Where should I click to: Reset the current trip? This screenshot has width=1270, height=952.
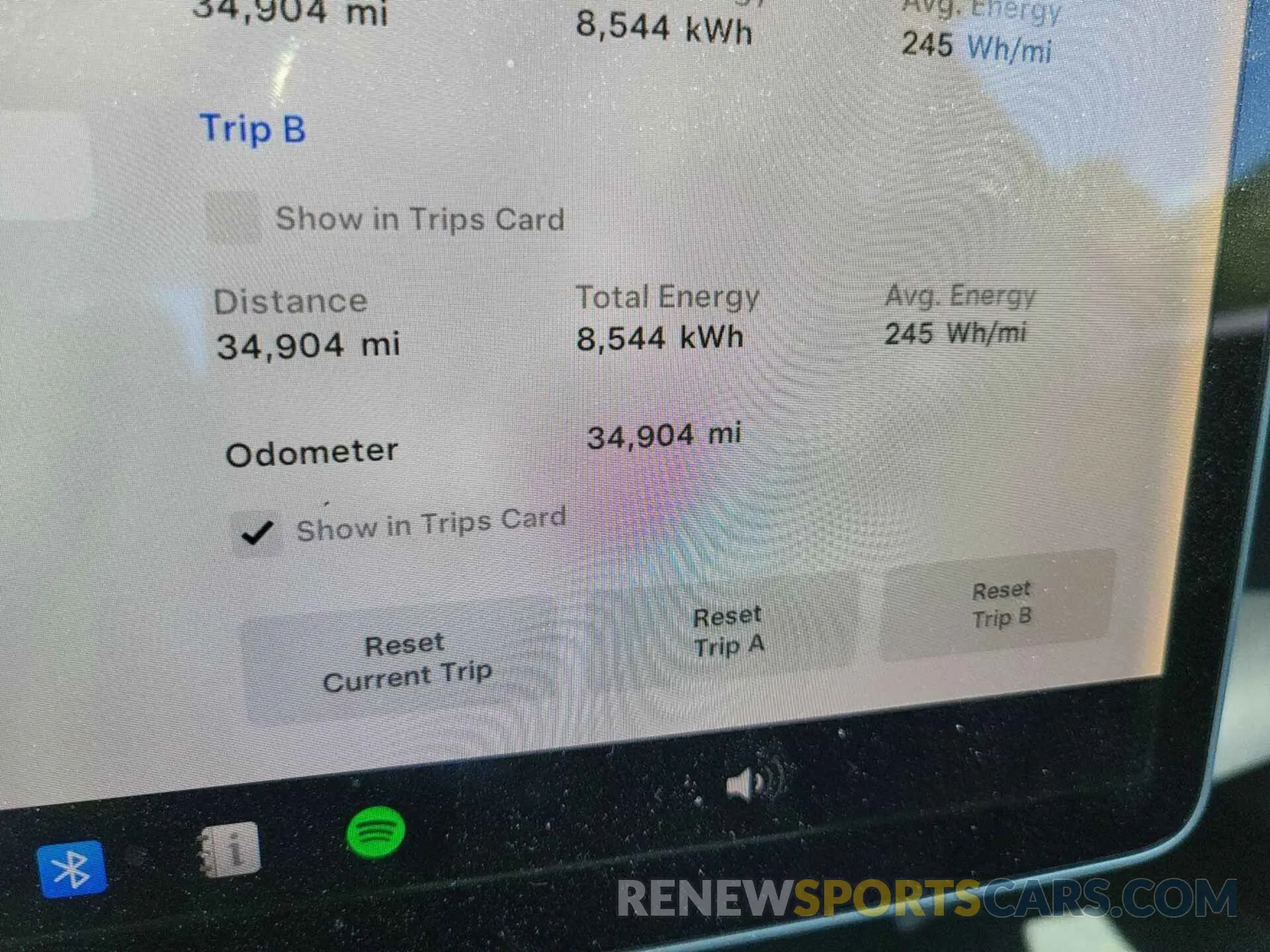click(x=405, y=662)
